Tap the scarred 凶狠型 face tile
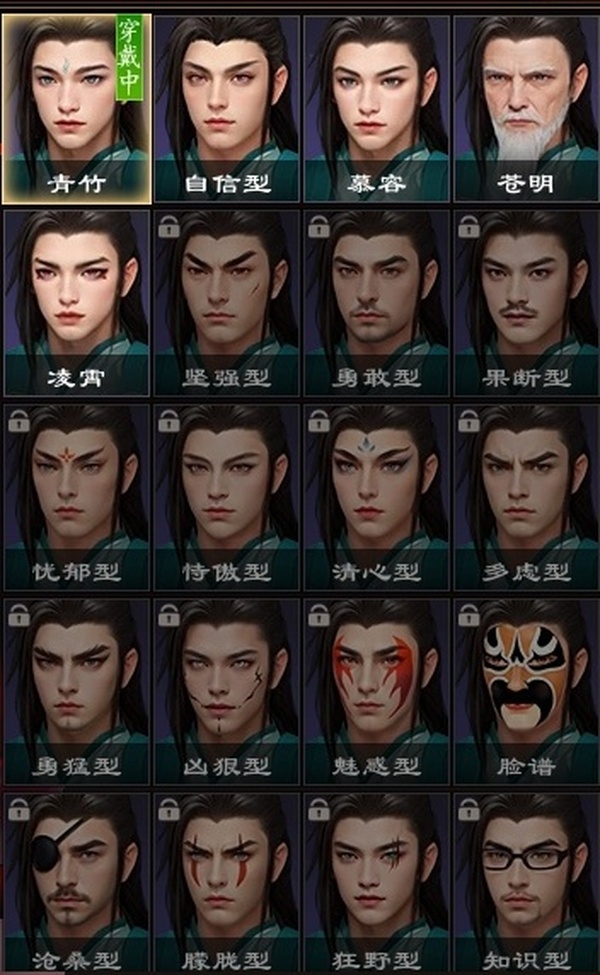The image size is (600, 975). tap(227, 690)
